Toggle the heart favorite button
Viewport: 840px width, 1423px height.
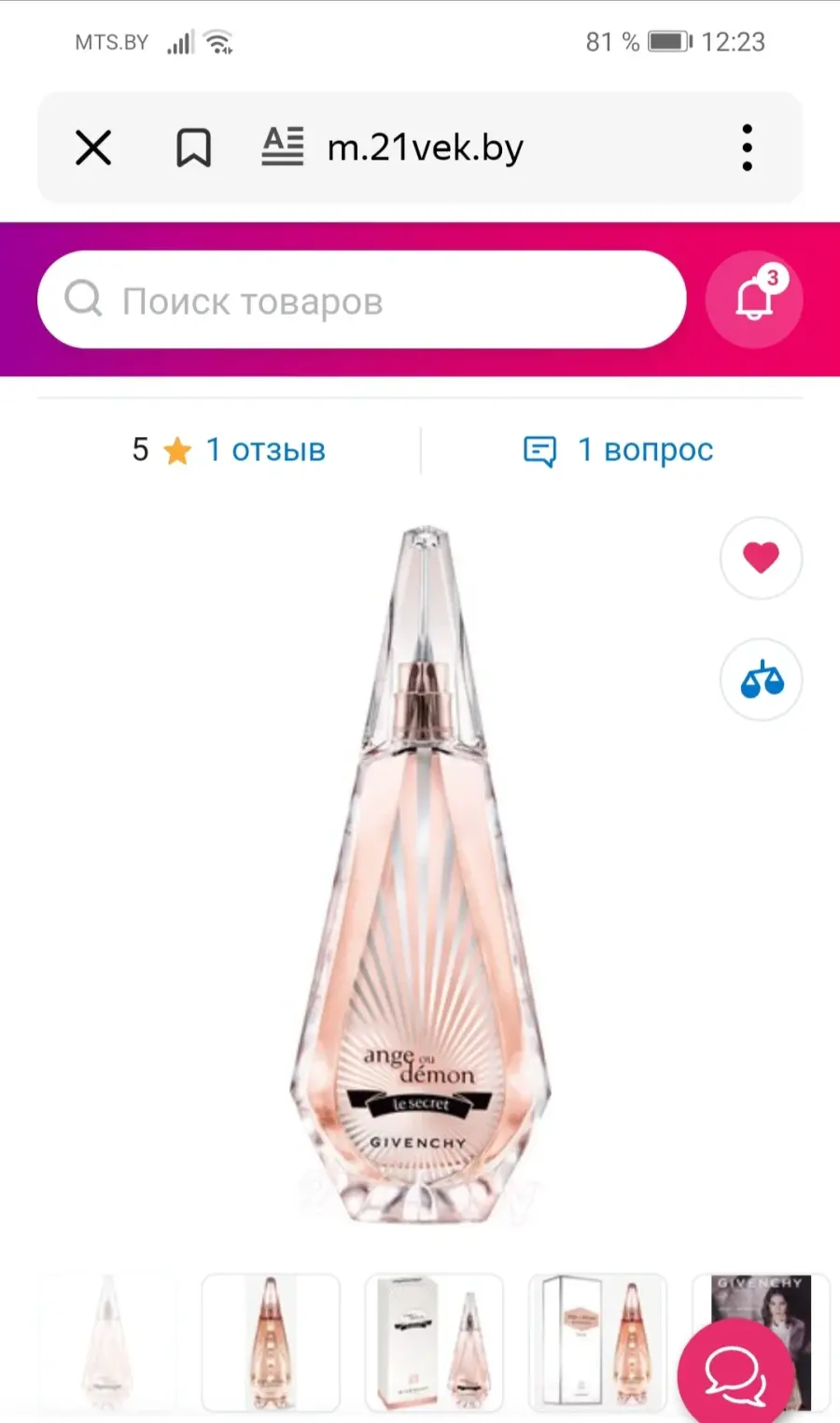click(762, 557)
